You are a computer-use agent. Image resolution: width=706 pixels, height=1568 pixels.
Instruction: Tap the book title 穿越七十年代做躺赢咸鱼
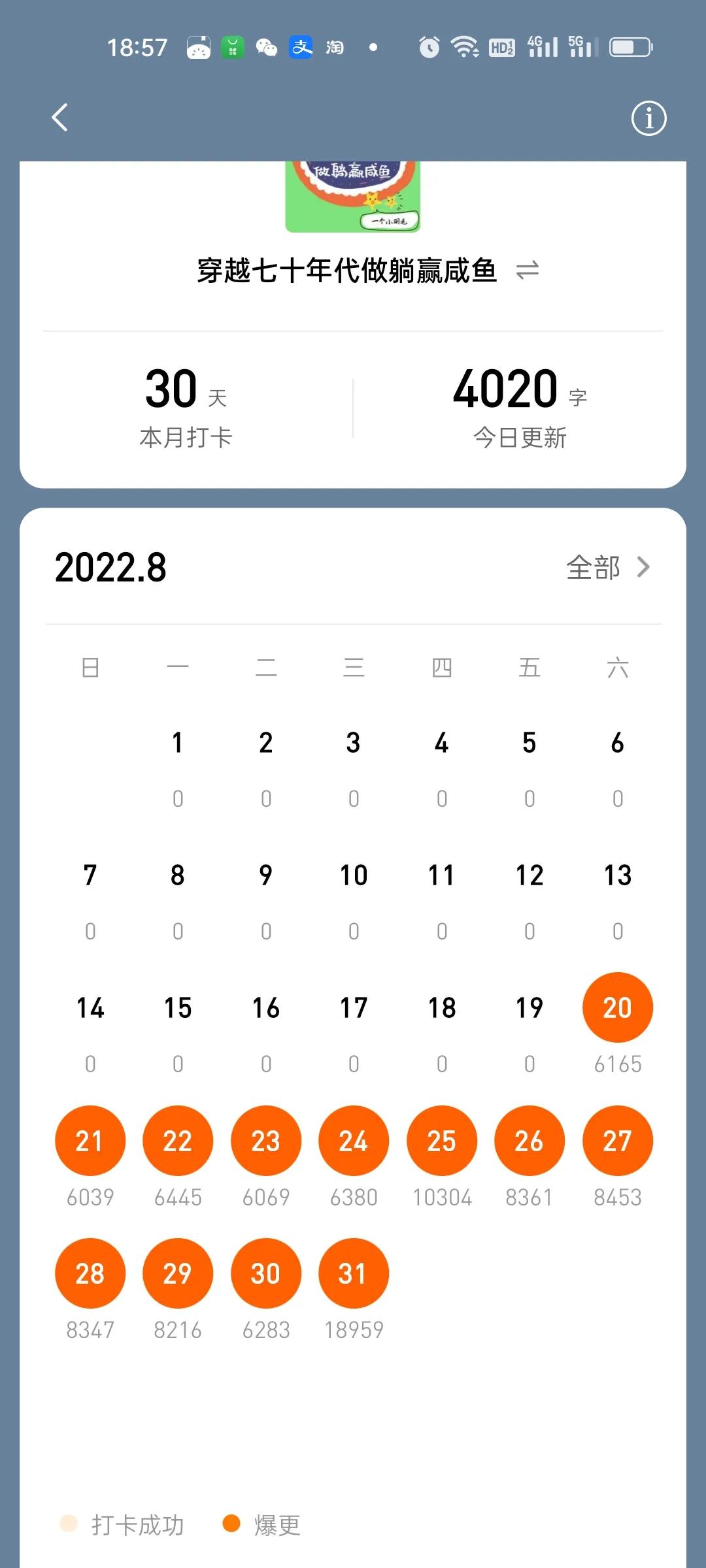tap(346, 270)
